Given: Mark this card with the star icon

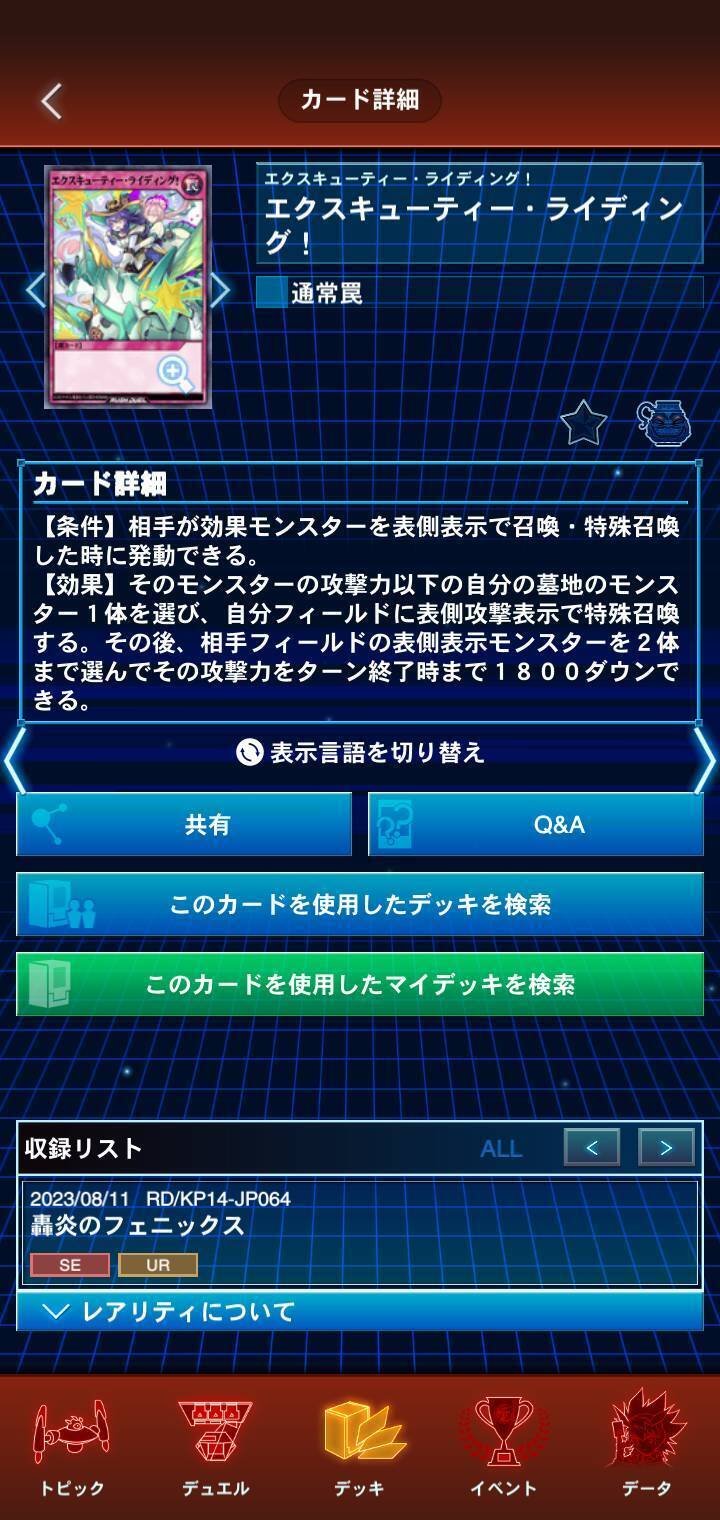Looking at the screenshot, I should 583,423.
